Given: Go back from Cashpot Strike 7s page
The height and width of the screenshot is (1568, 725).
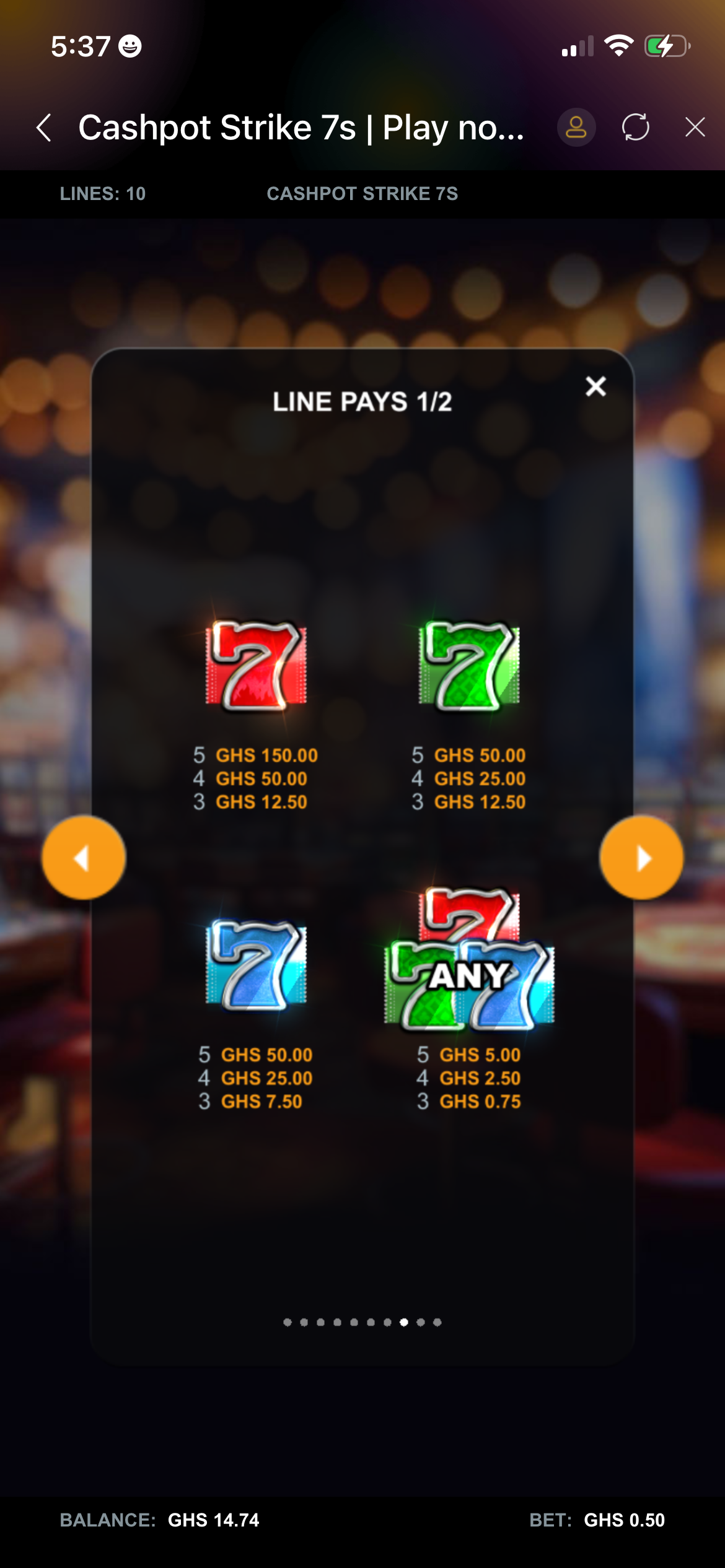Looking at the screenshot, I should [x=43, y=128].
